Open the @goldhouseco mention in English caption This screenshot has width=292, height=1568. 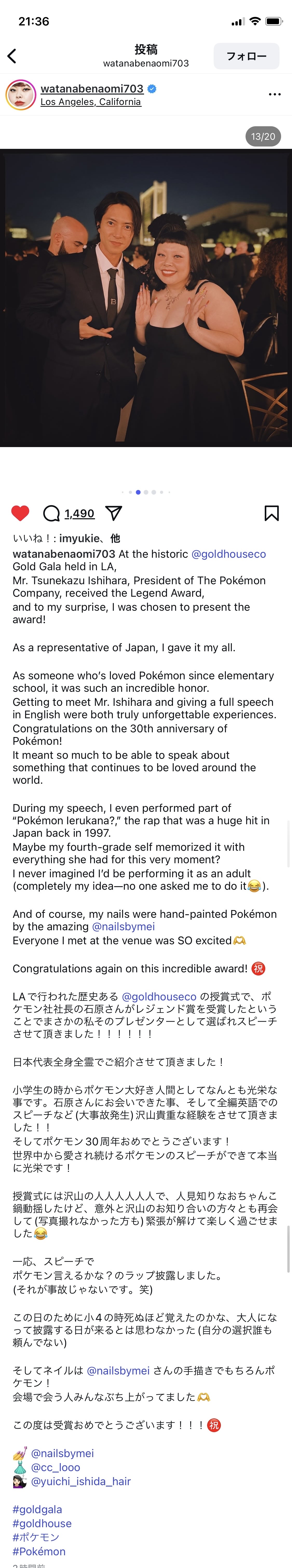229,554
